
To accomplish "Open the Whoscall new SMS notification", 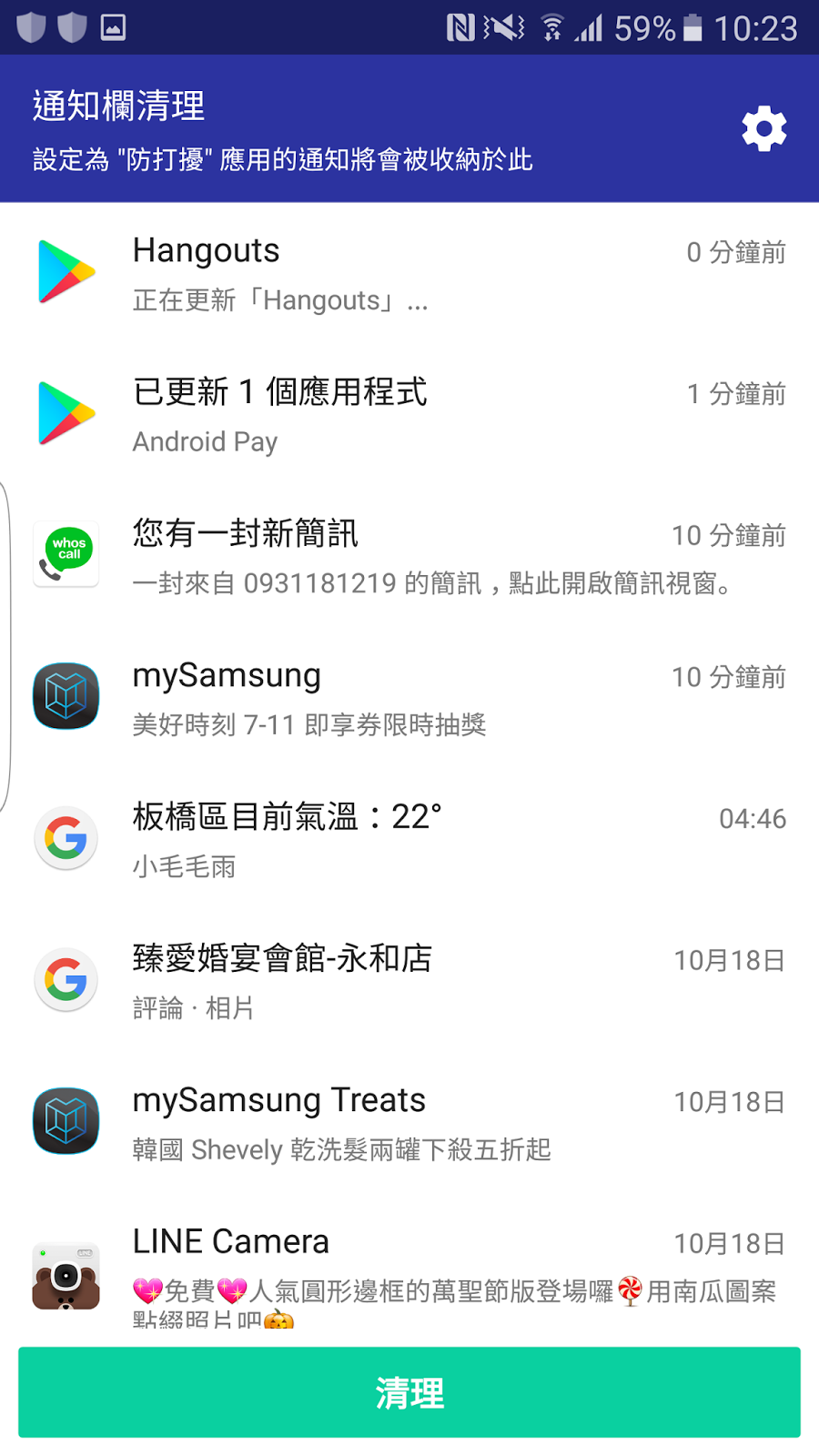I will click(409, 557).
